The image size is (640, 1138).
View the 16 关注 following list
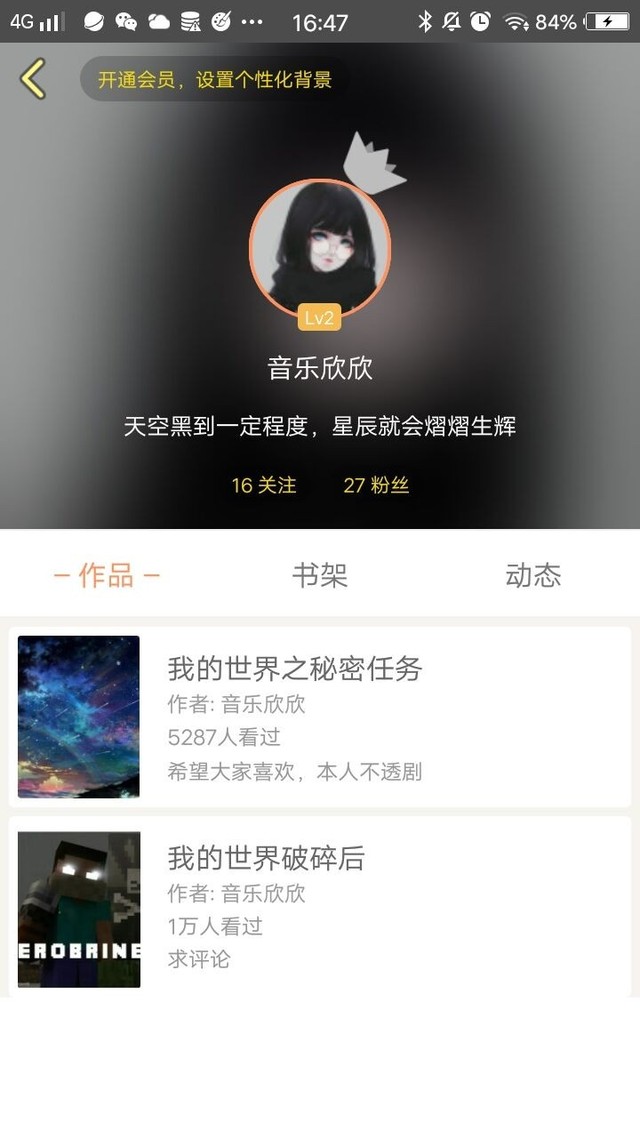tap(263, 485)
